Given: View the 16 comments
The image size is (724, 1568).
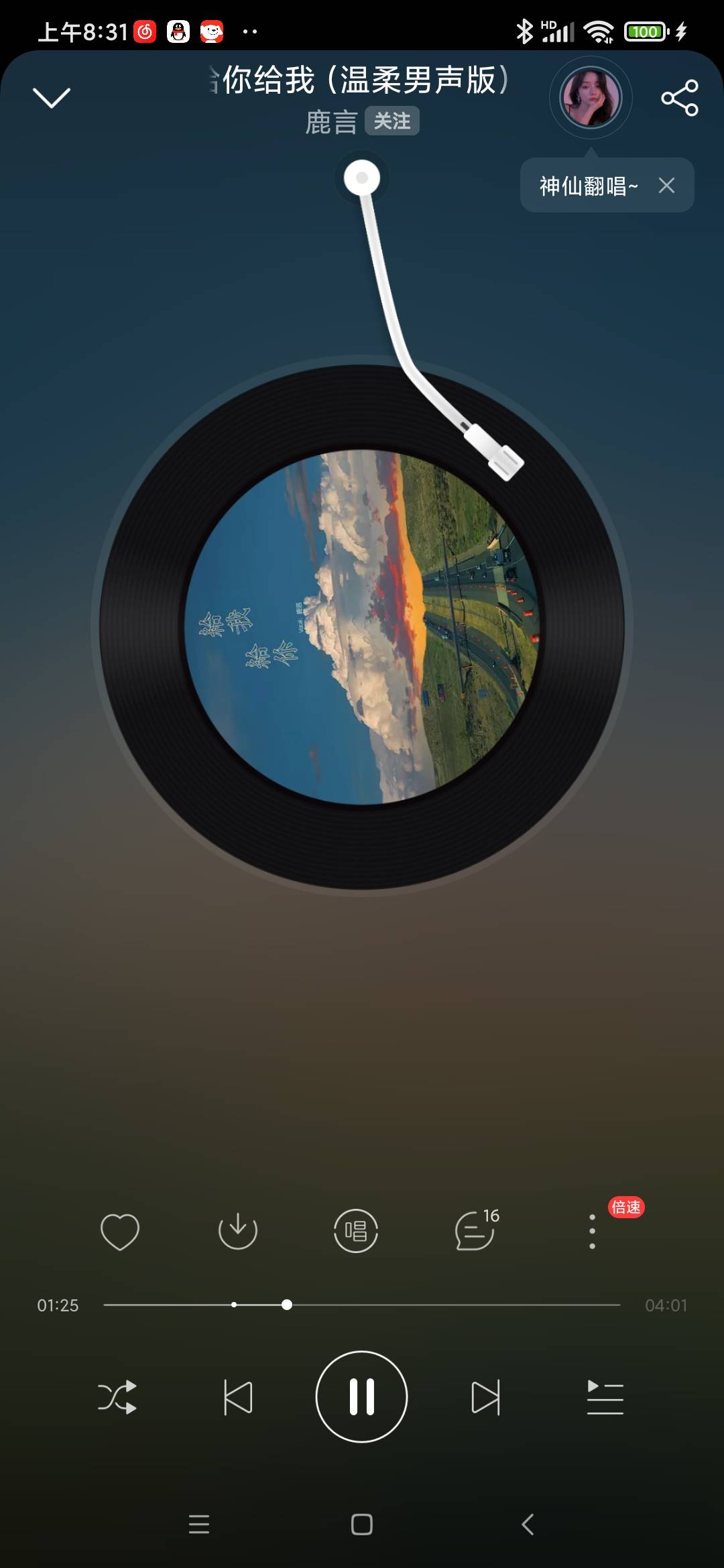Looking at the screenshot, I should coord(476,1232).
